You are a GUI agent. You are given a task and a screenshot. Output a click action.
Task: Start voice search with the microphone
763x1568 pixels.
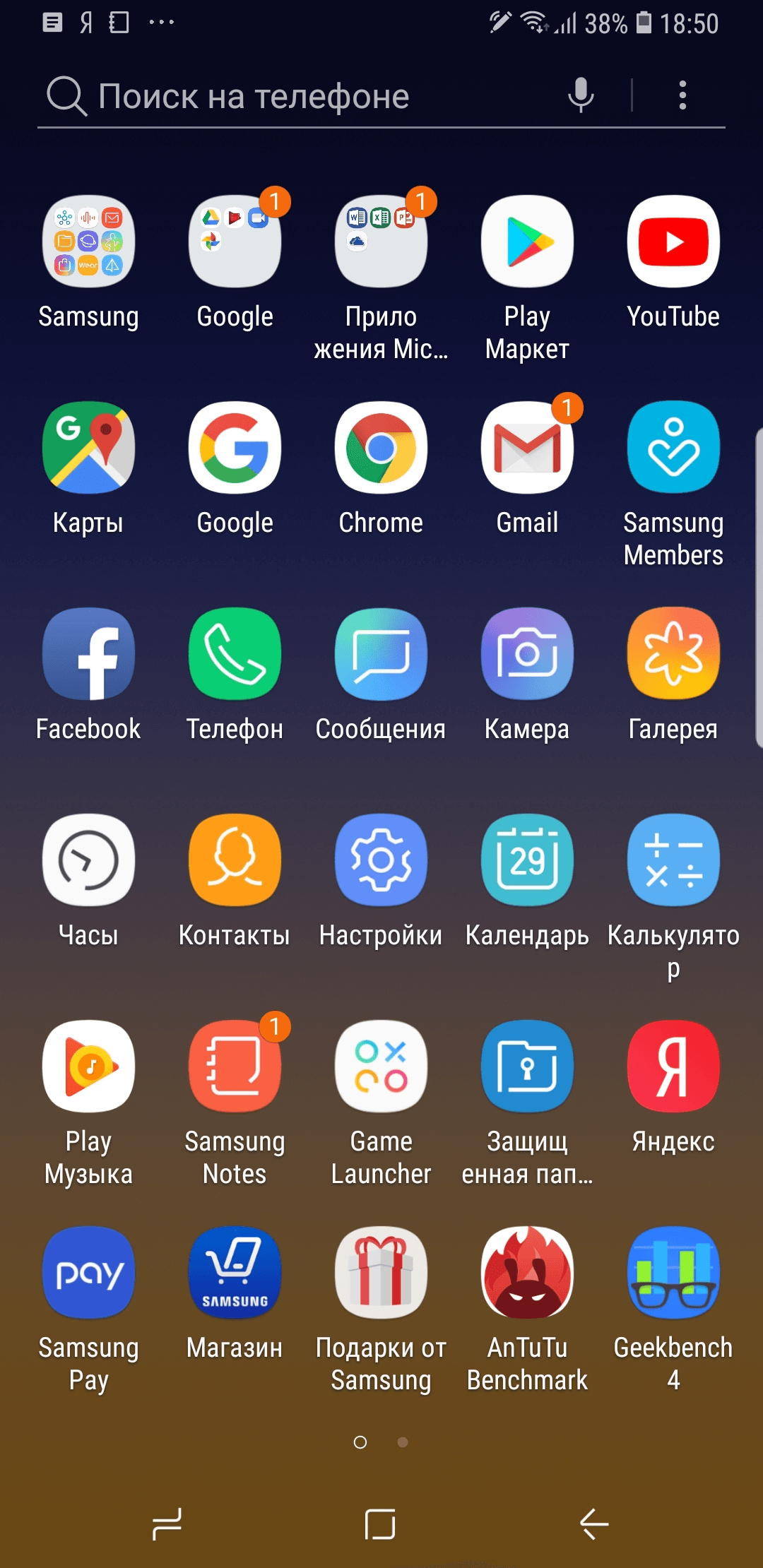581,95
